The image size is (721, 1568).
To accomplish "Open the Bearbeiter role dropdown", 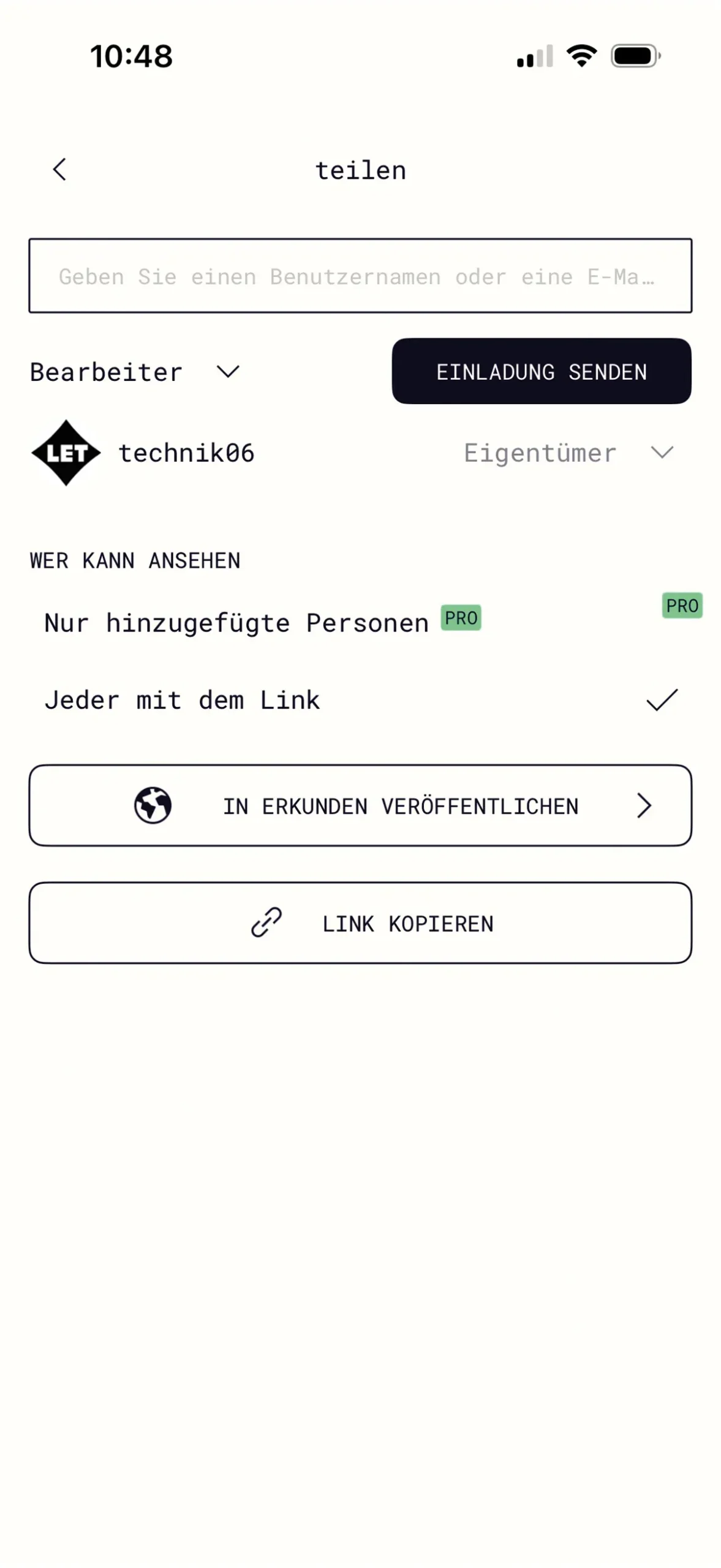I will coord(135,372).
